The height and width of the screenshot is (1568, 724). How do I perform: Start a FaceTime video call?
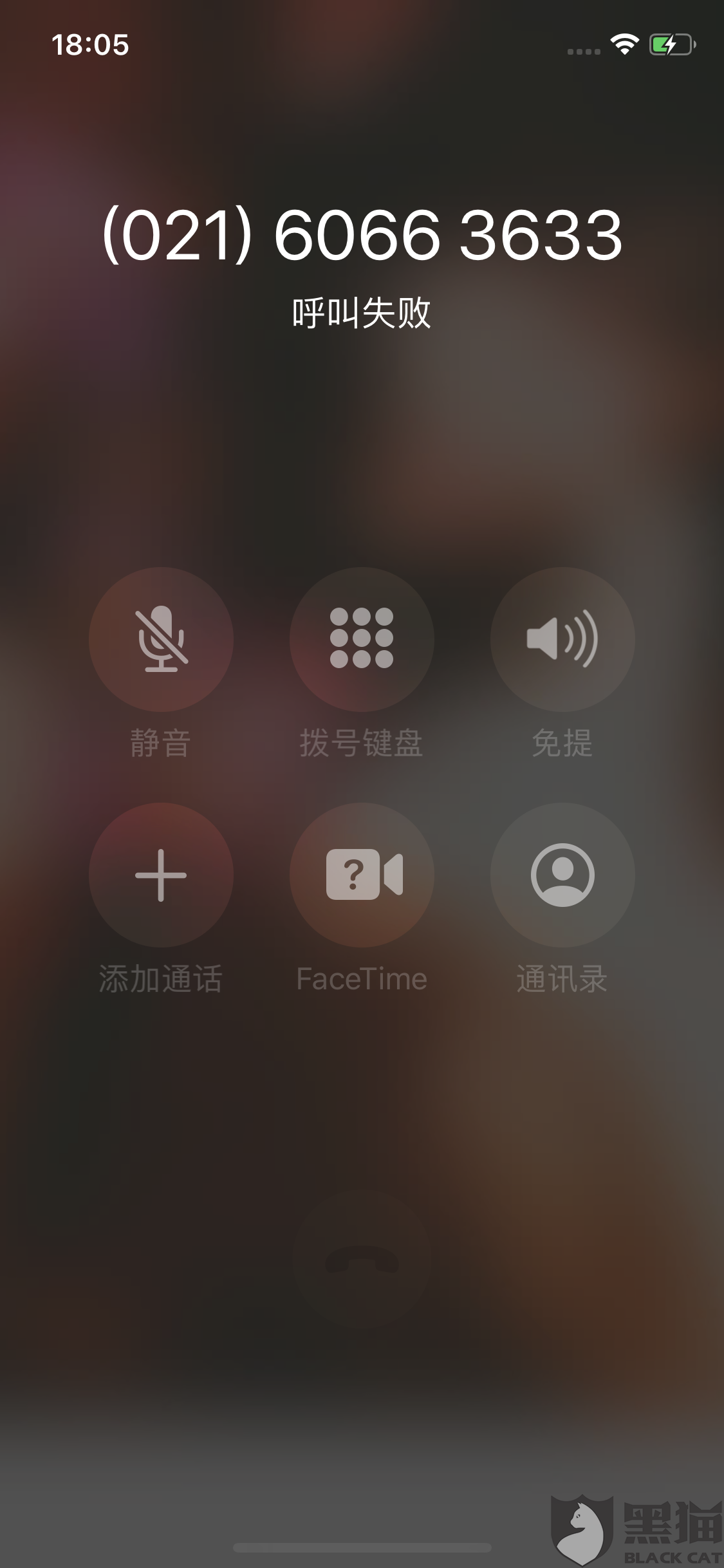(x=362, y=875)
